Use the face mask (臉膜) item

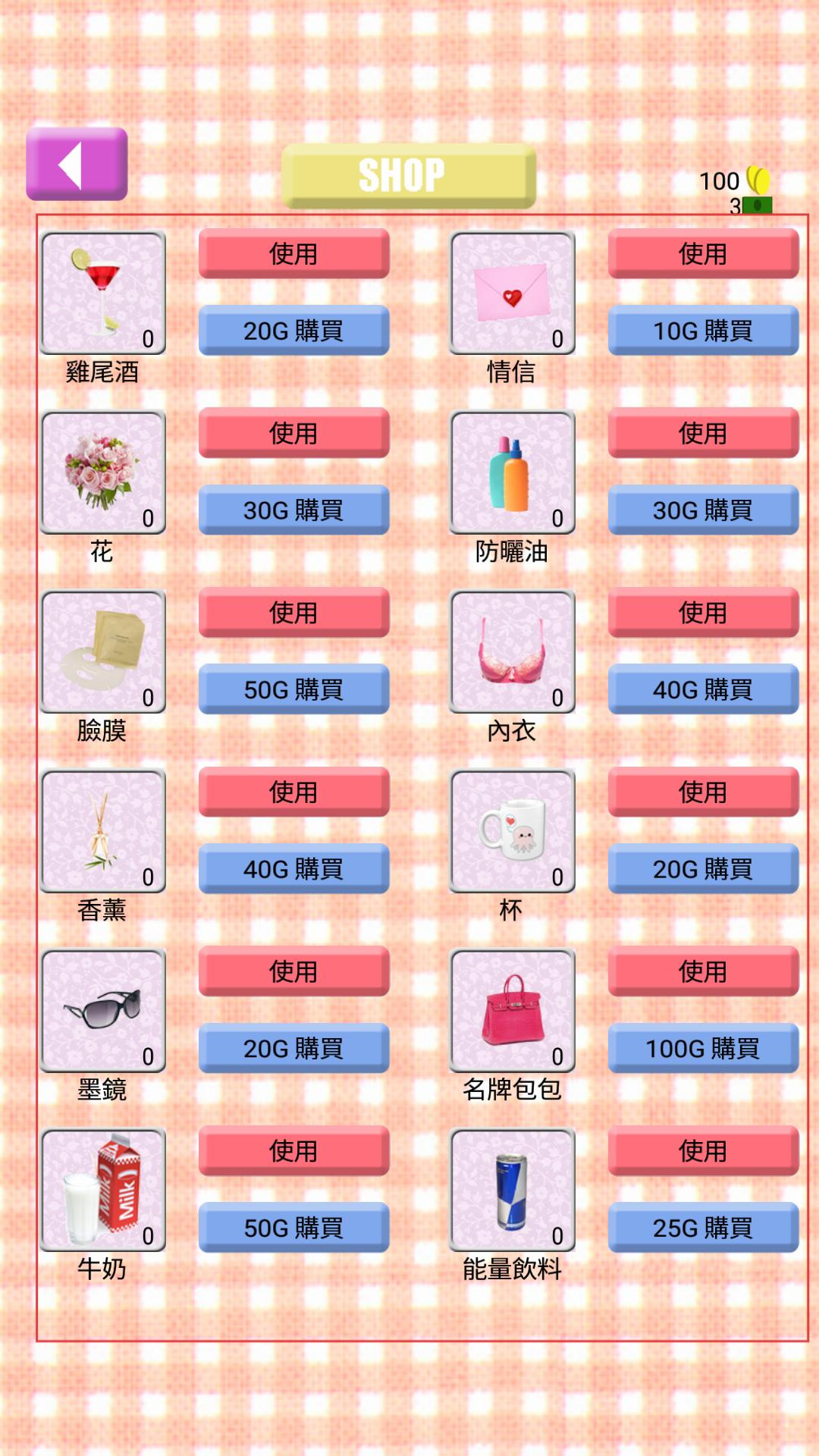click(x=293, y=612)
